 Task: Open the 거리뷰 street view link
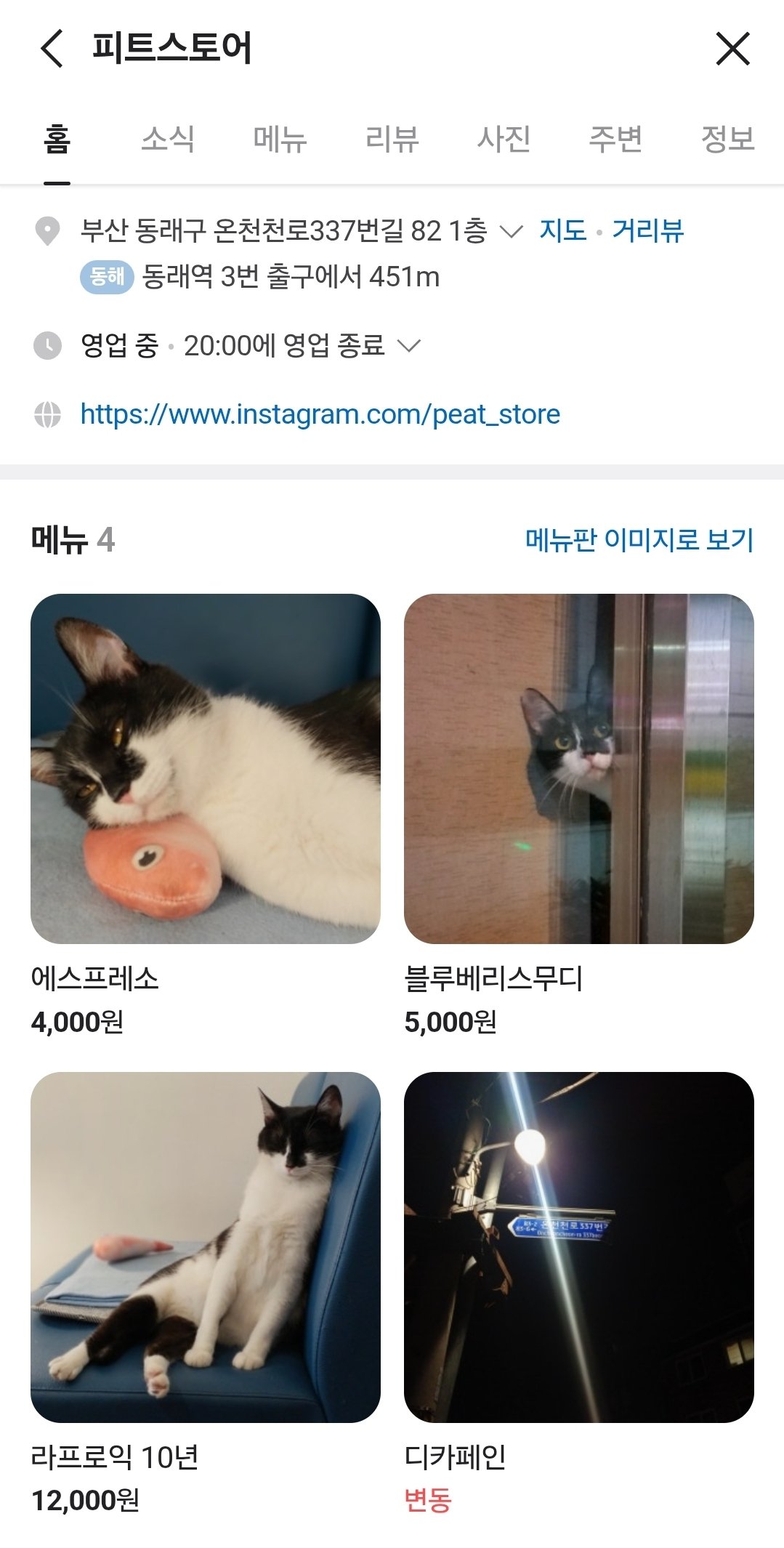point(648,231)
